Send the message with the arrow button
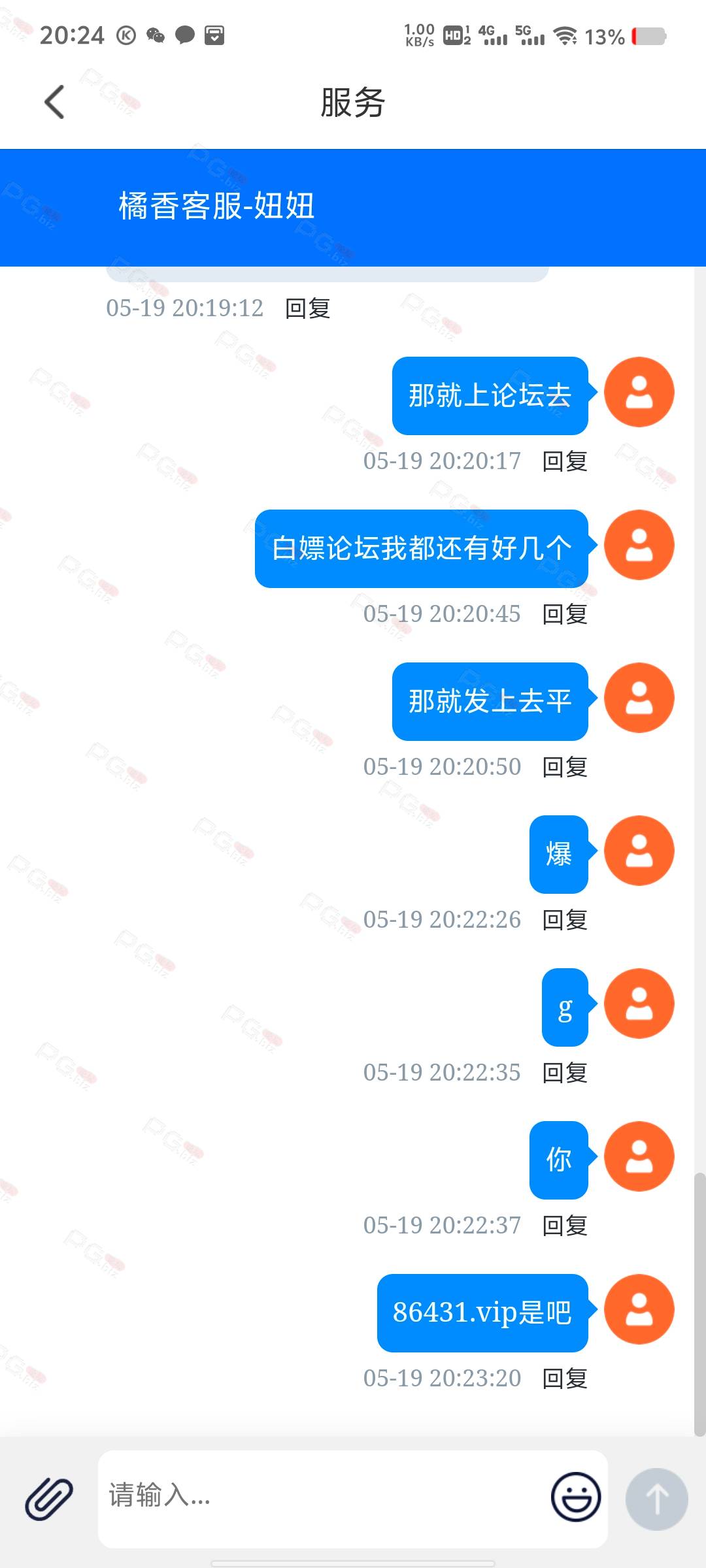 (656, 1499)
